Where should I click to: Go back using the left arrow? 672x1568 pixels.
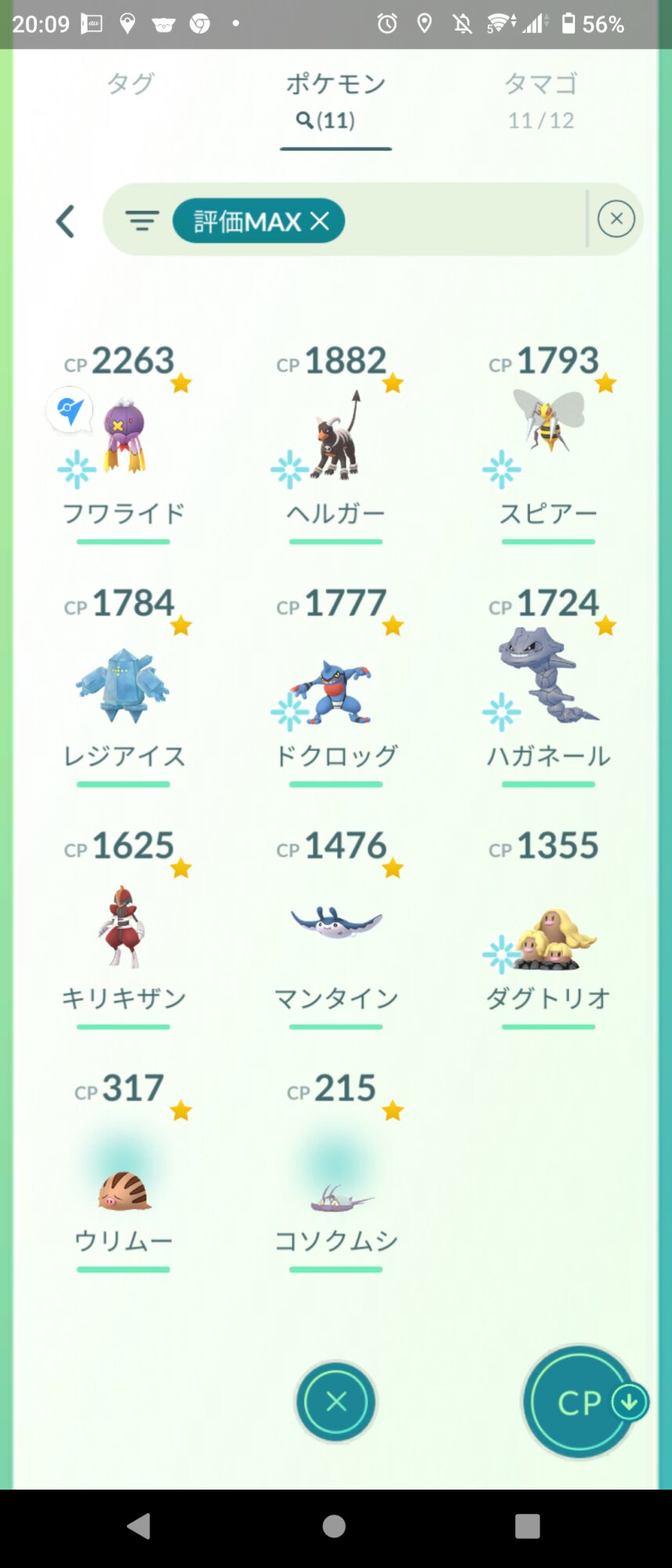pos(66,221)
